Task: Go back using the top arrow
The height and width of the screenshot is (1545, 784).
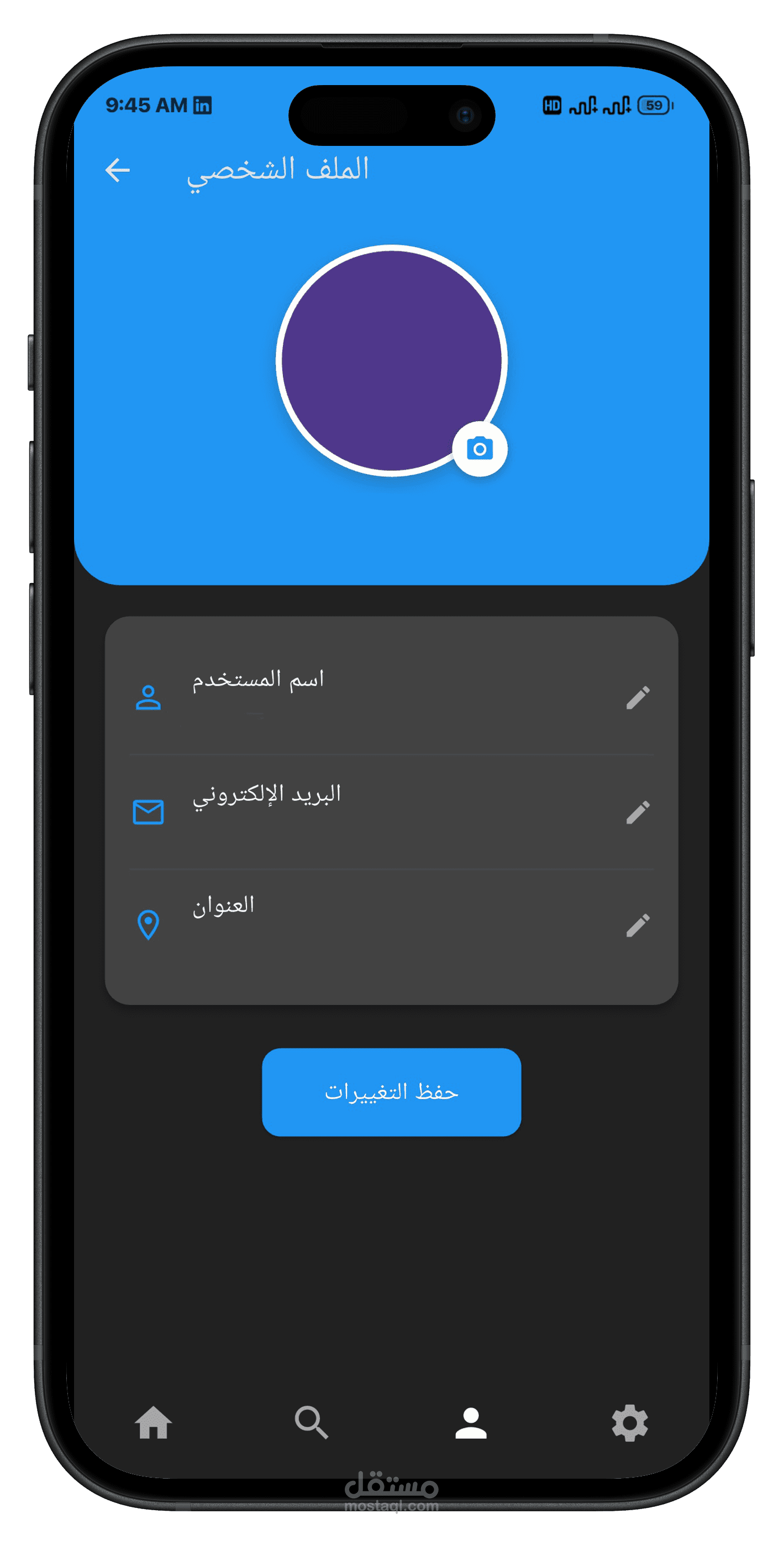Action: click(x=118, y=170)
